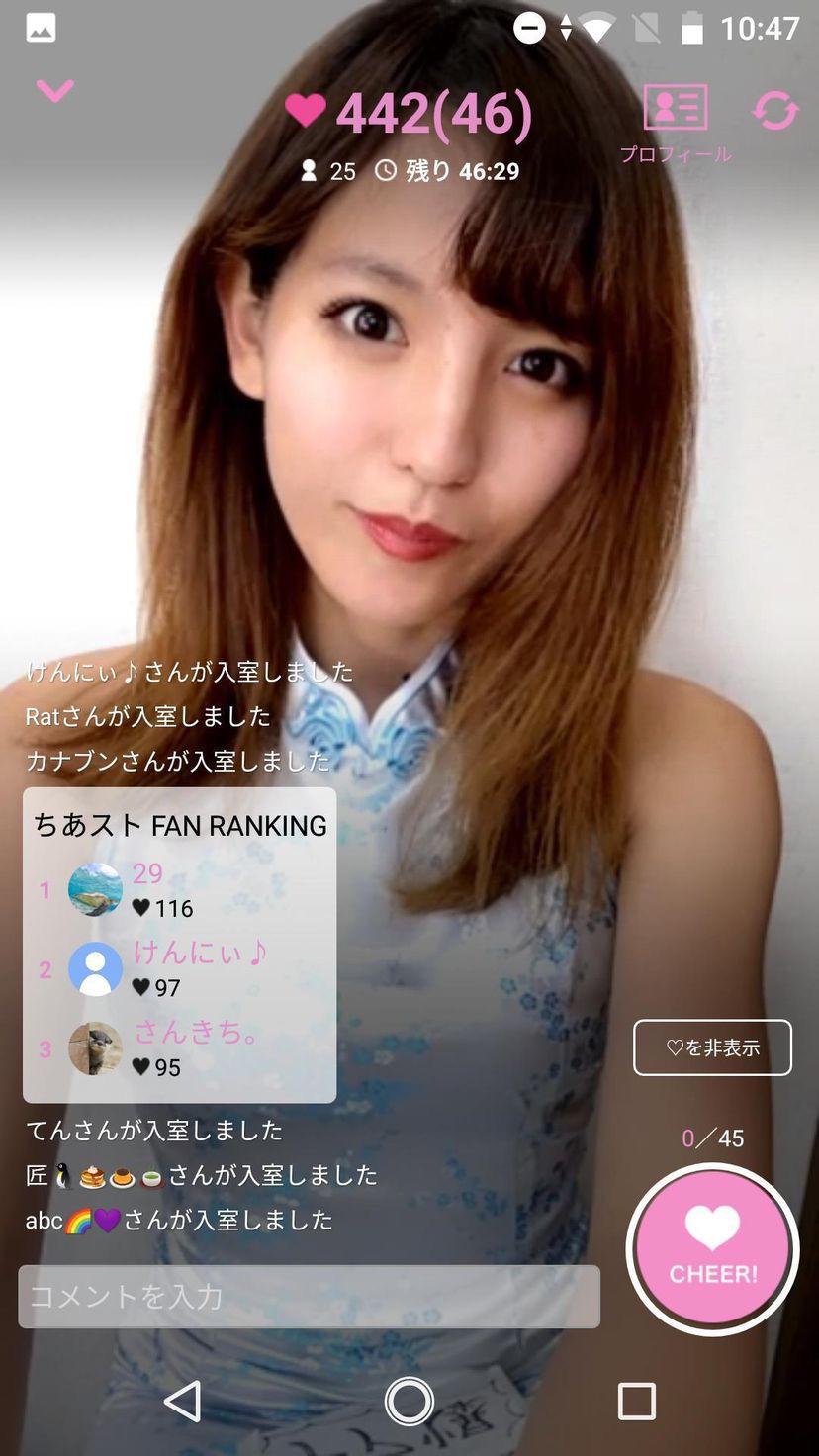Collapse the stream with the down chevron
This screenshot has width=819, height=1456.
[55, 92]
